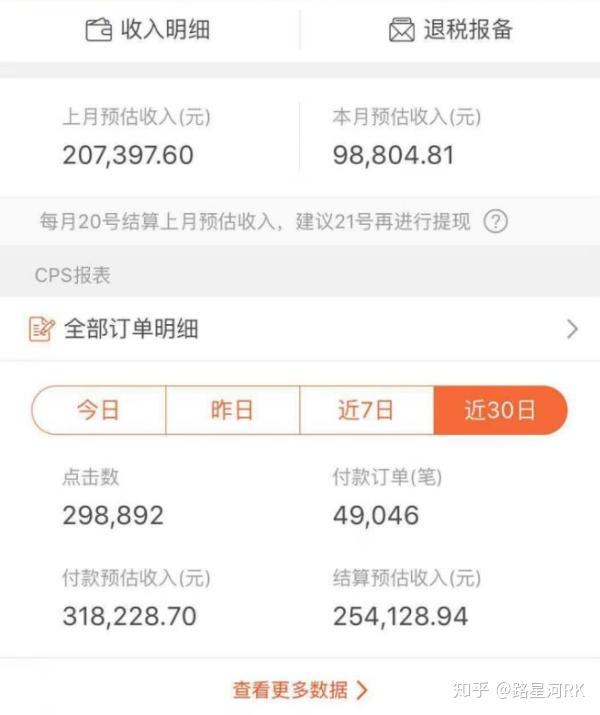600x715 pixels.
Task: Open 收入明细 income details
Action: coord(148,30)
